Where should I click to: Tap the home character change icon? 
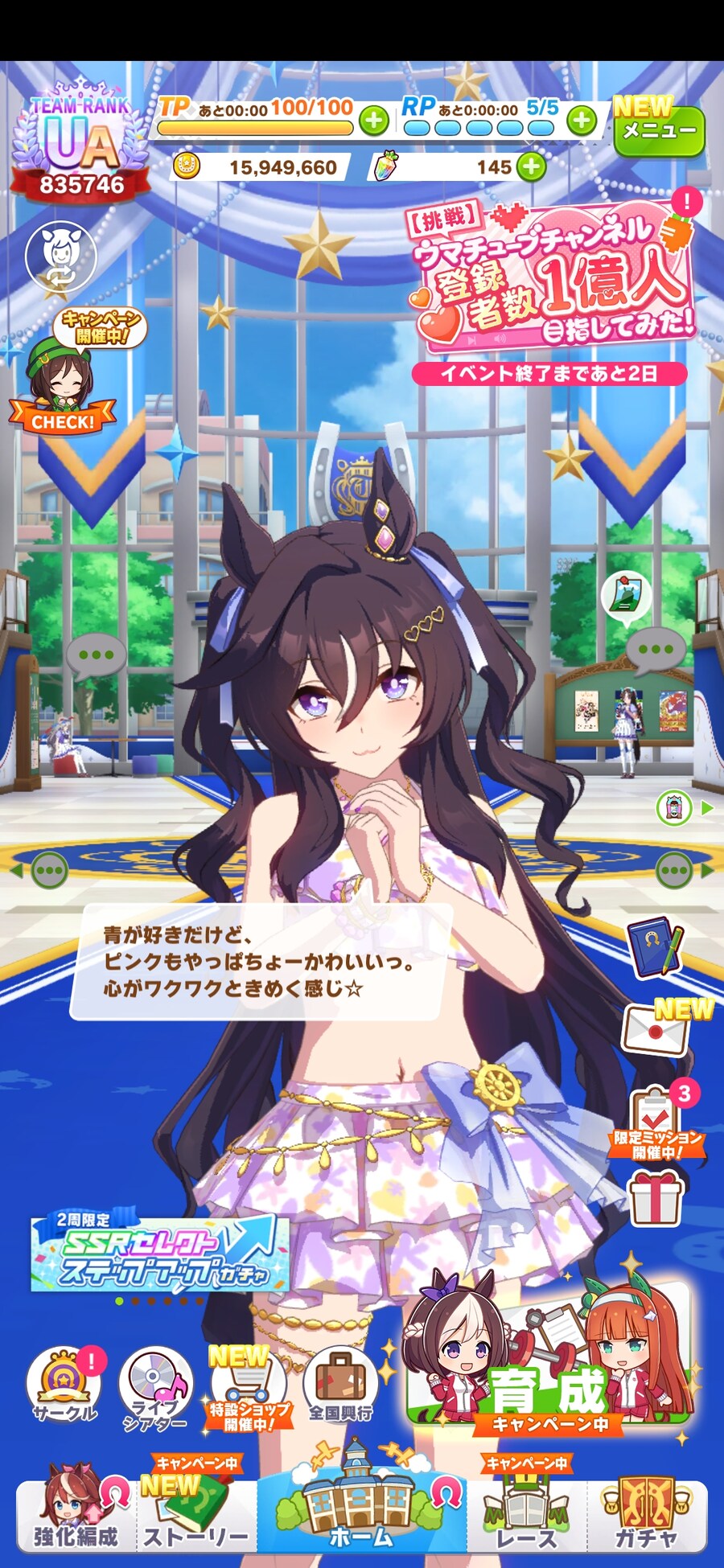pos(61,257)
